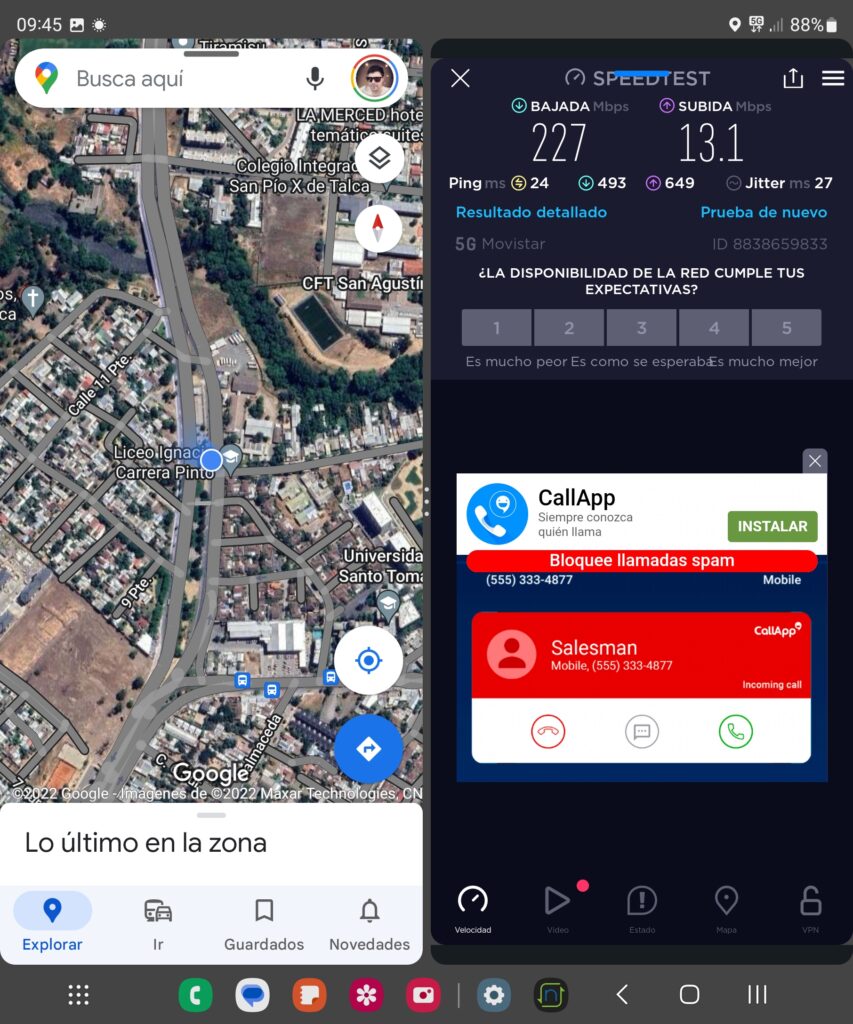
Task: Open the map layers selector
Action: pyautogui.click(x=379, y=158)
